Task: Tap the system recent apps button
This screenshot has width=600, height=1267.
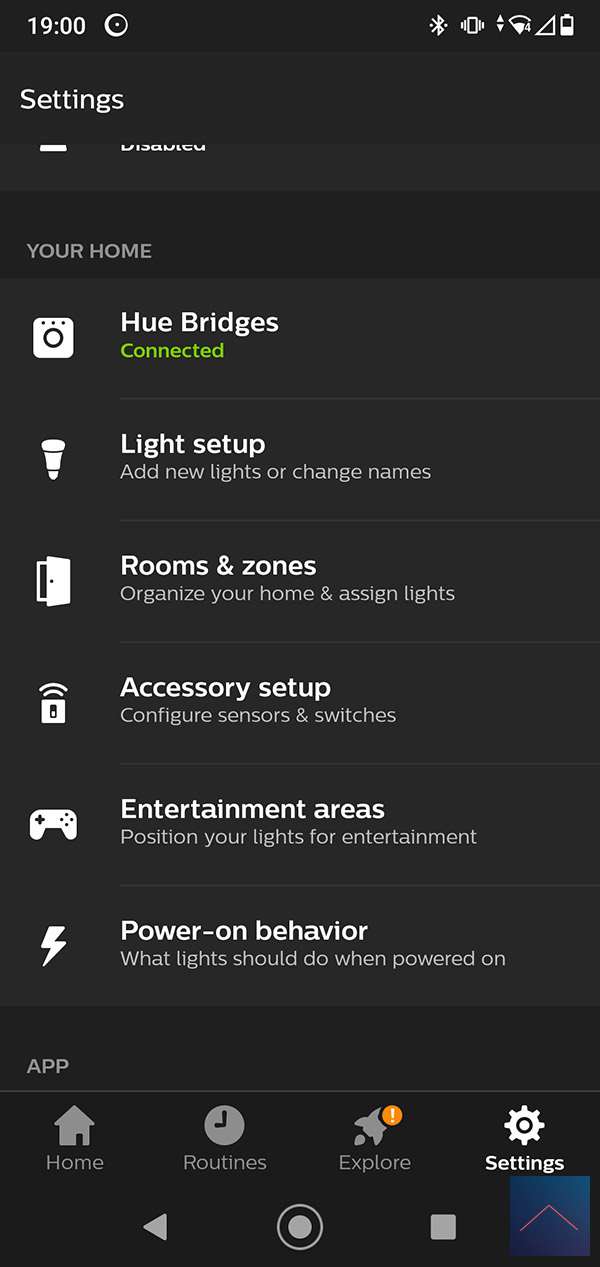Action: tap(443, 1227)
